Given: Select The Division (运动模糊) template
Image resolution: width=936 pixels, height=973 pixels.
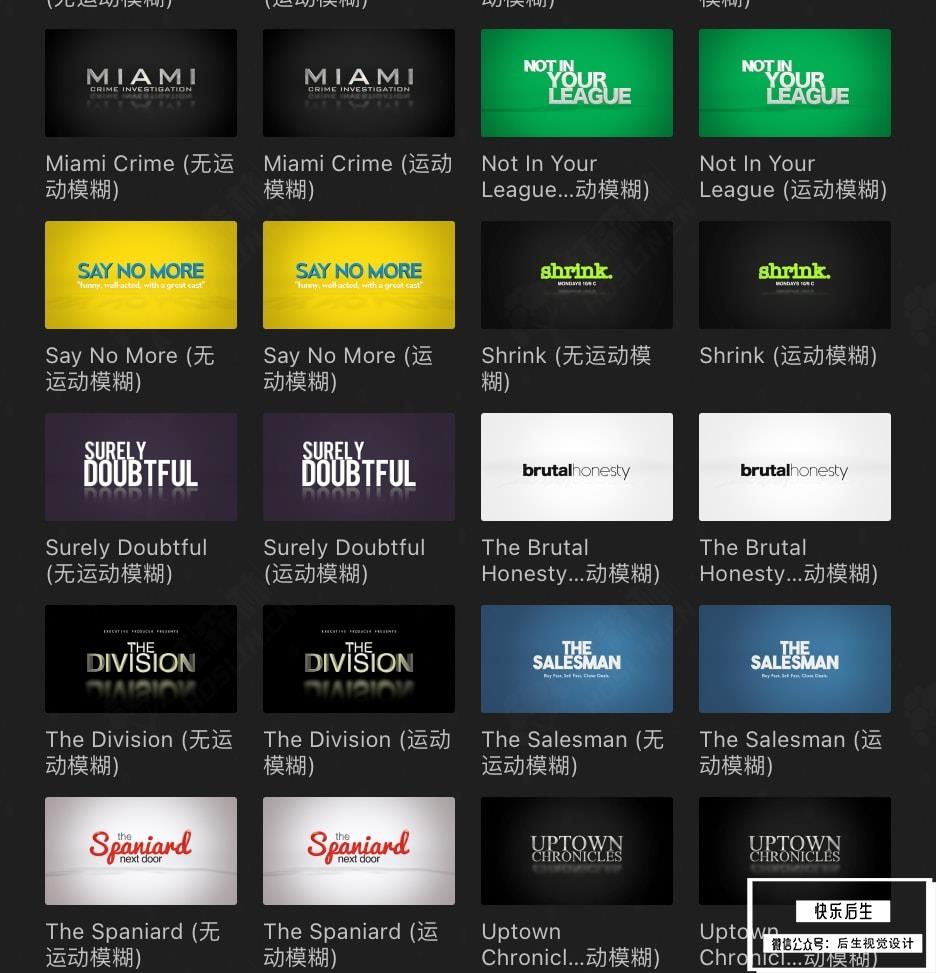Looking at the screenshot, I should pyautogui.click(x=359, y=659).
